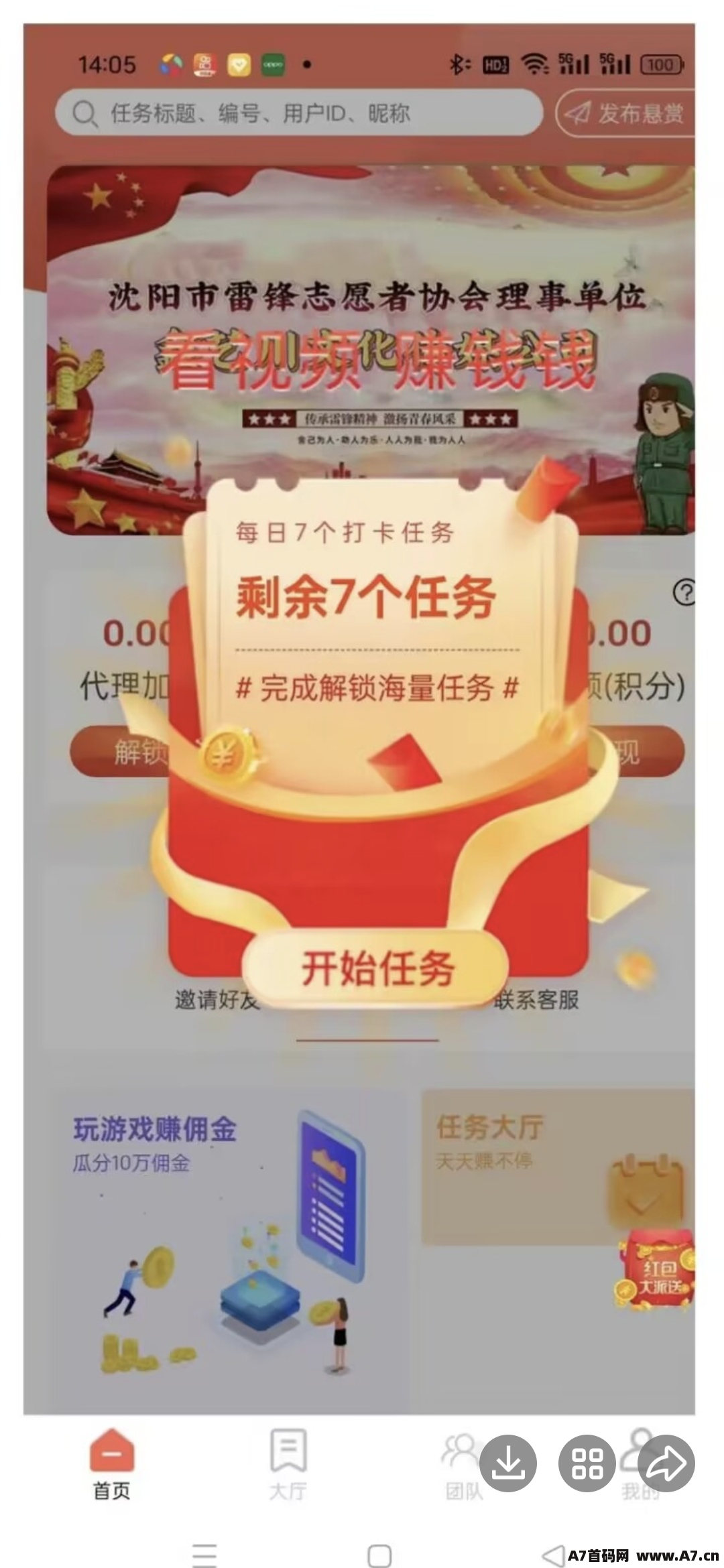Tap the 开始任务 button
The image size is (724, 1568).
point(375,968)
